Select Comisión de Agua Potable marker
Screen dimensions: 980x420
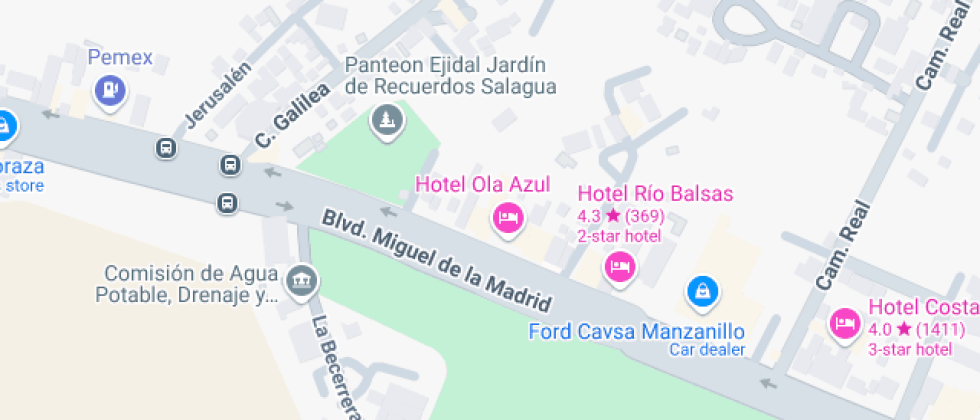tap(299, 280)
